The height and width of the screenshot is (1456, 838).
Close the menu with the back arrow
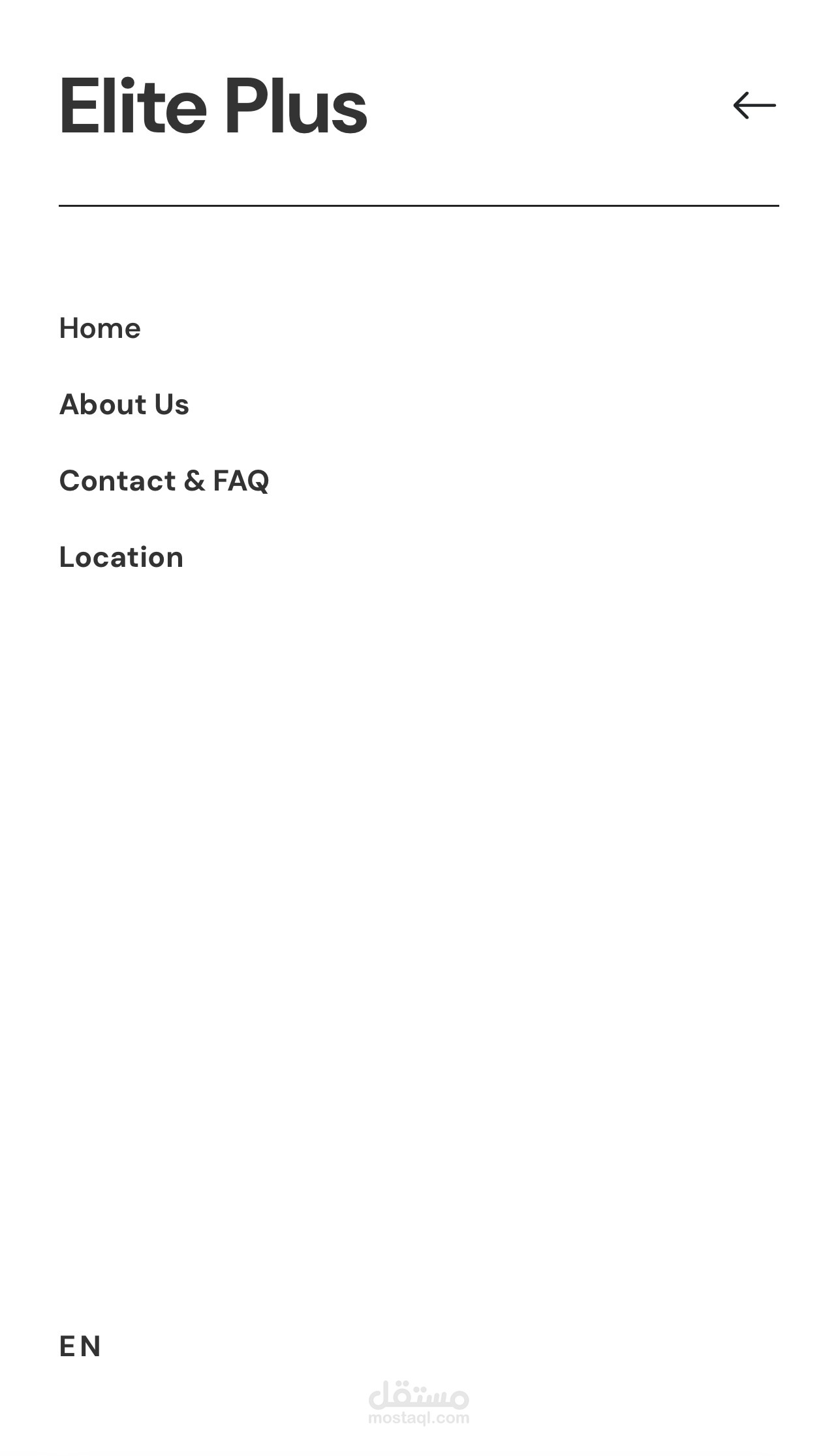click(x=754, y=105)
